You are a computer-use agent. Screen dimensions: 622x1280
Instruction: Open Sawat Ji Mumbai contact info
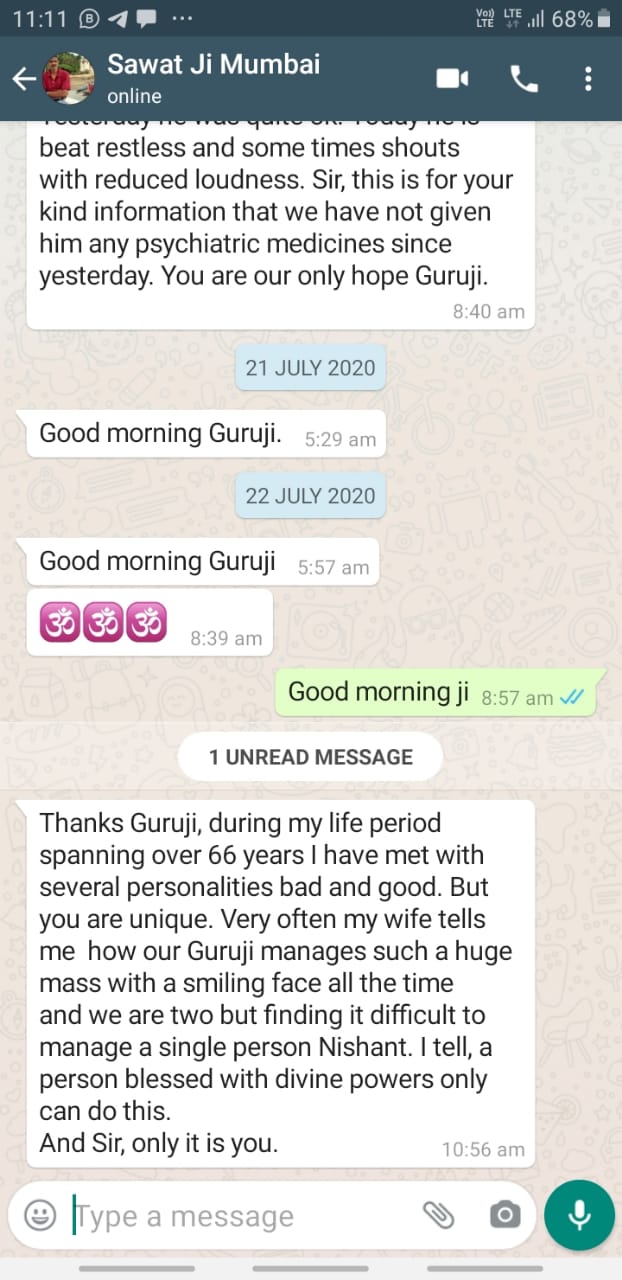tap(214, 78)
